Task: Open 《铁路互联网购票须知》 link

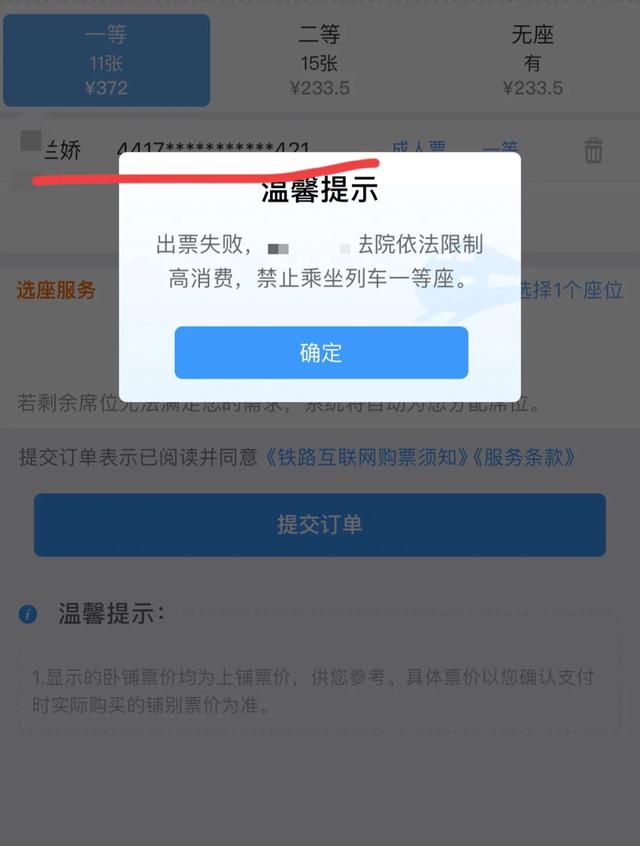Action: click(367, 458)
